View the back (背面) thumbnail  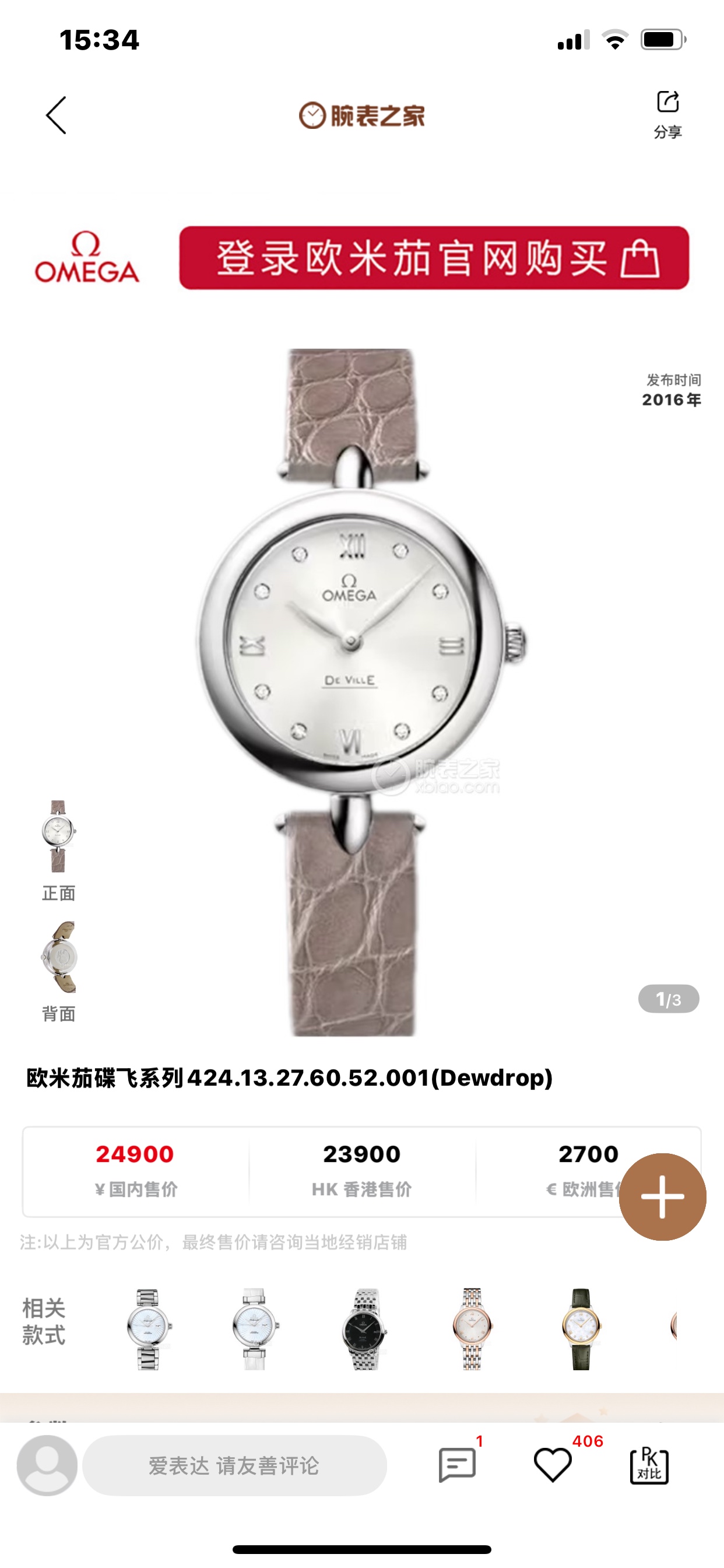[58, 957]
